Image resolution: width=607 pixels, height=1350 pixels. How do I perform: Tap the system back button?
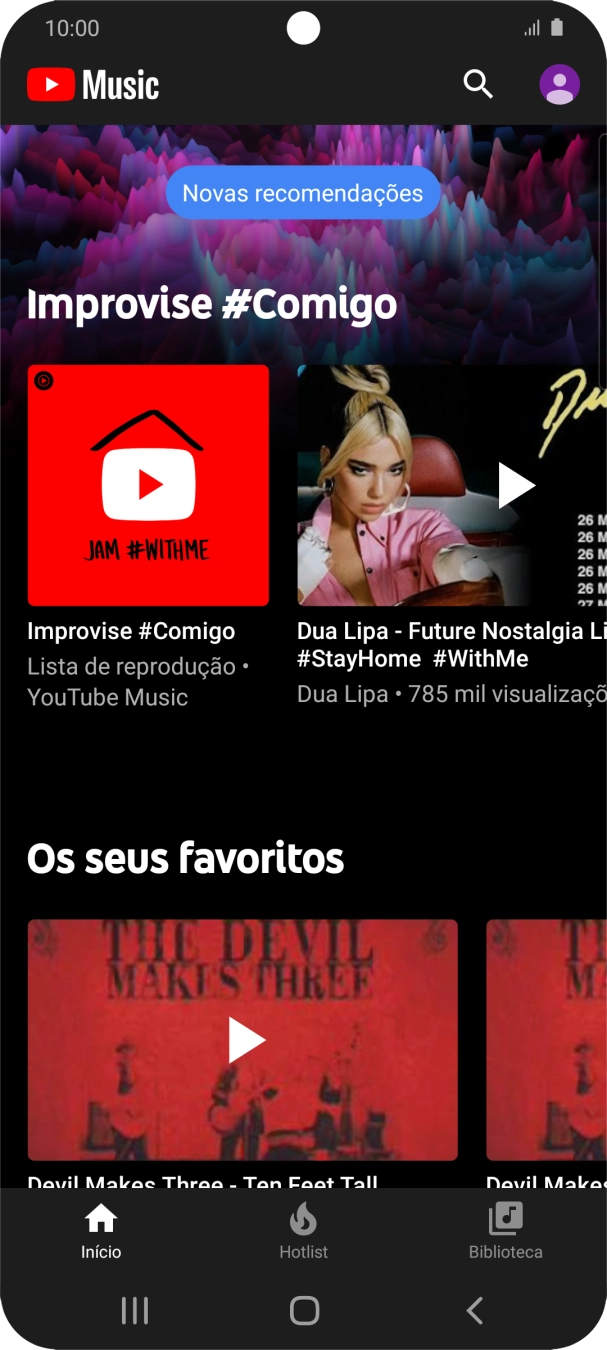click(474, 1310)
